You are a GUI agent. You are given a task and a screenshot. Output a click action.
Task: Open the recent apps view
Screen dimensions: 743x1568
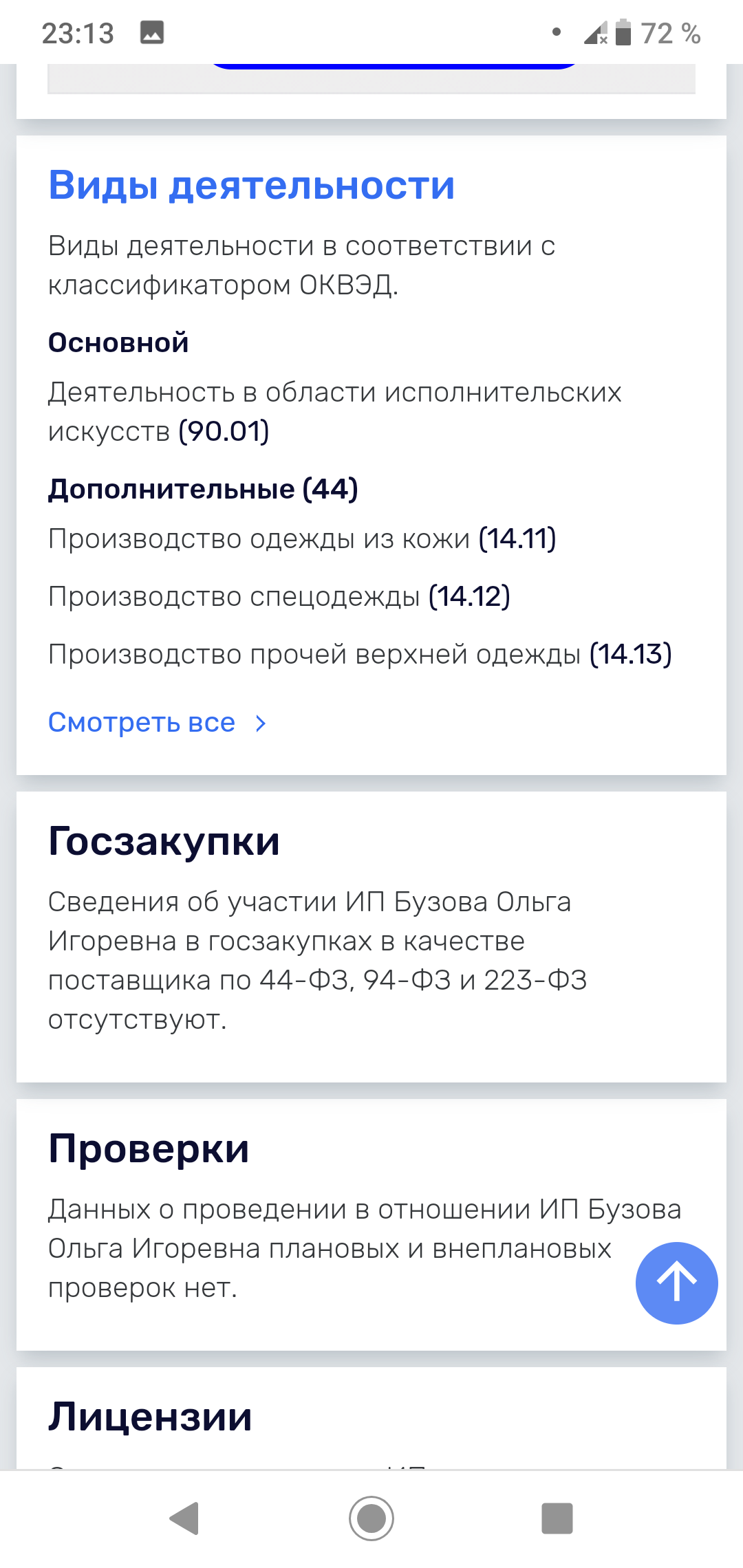(x=557, y=1518)
